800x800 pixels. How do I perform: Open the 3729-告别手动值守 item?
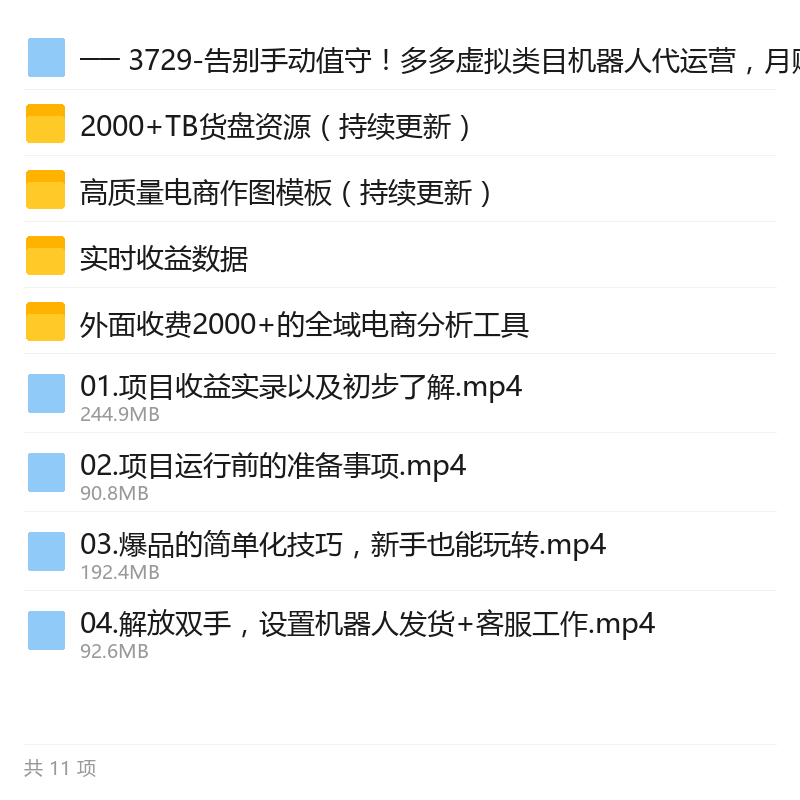tap(400, 58)
